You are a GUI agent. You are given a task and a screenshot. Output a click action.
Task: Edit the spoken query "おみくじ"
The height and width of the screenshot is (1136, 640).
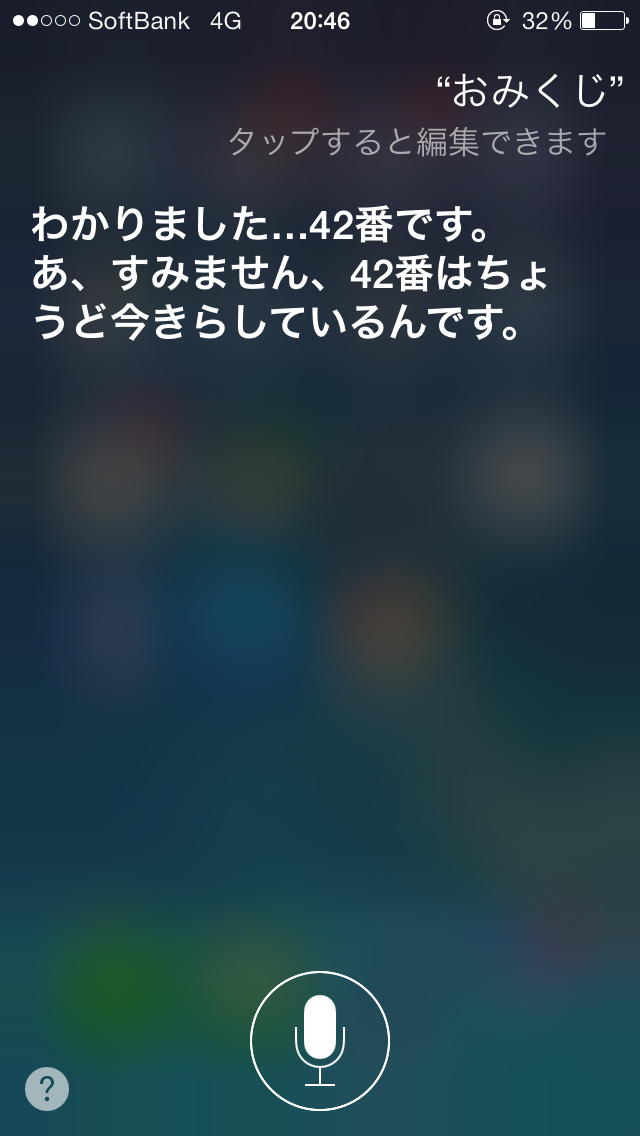pos(530,92)
